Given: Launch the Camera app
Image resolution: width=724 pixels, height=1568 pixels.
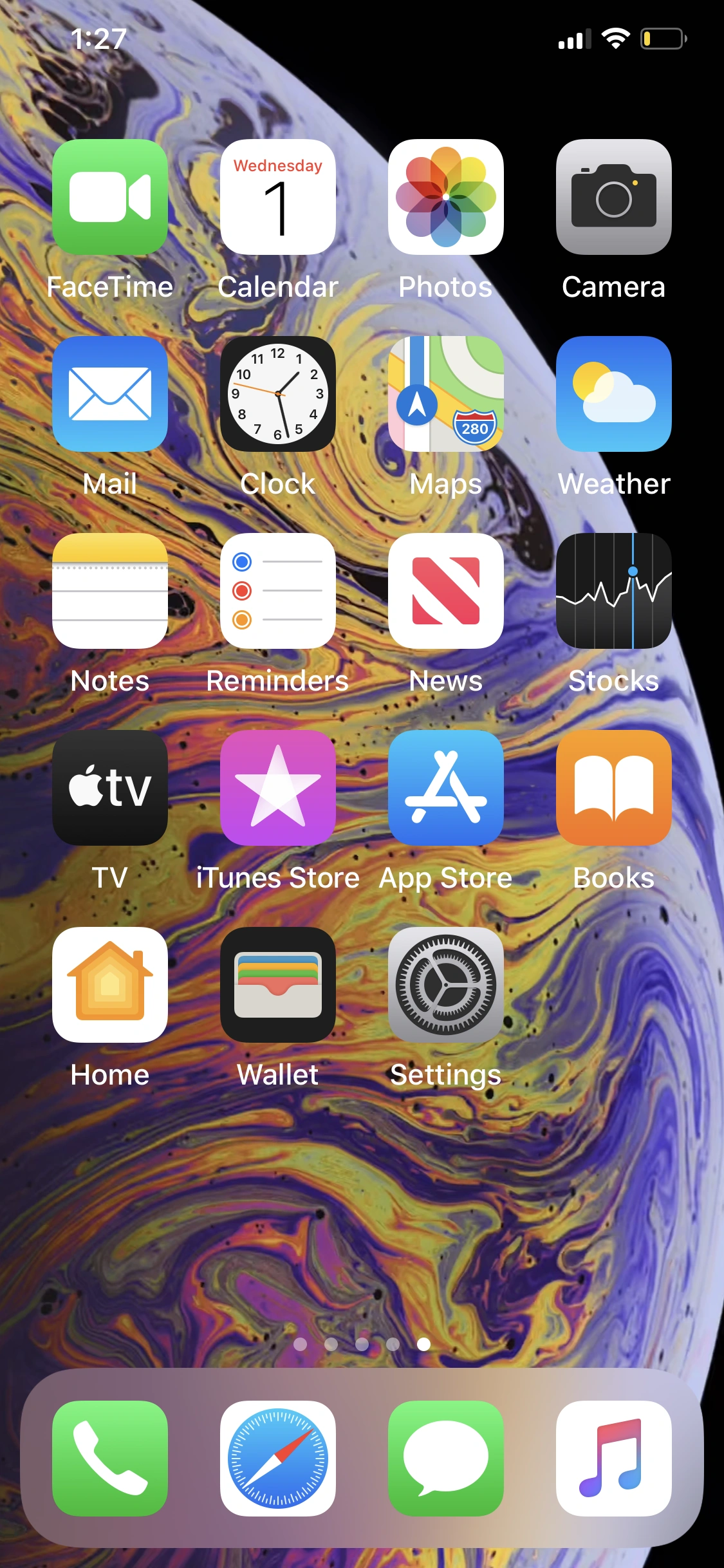Looking at the screenshot, I should [x=614, y=197].
